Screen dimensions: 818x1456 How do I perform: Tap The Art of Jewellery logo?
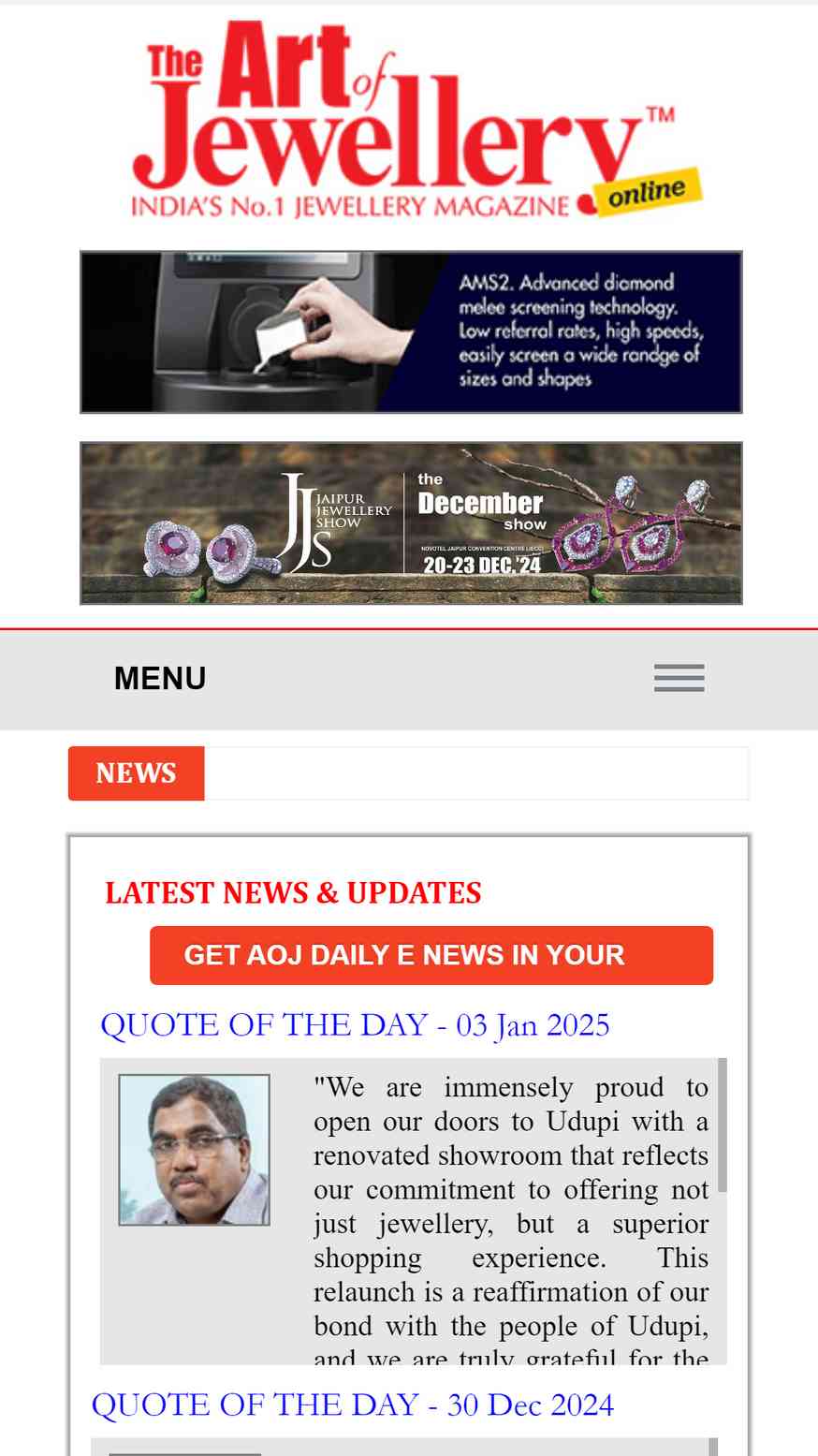[416, 120]
